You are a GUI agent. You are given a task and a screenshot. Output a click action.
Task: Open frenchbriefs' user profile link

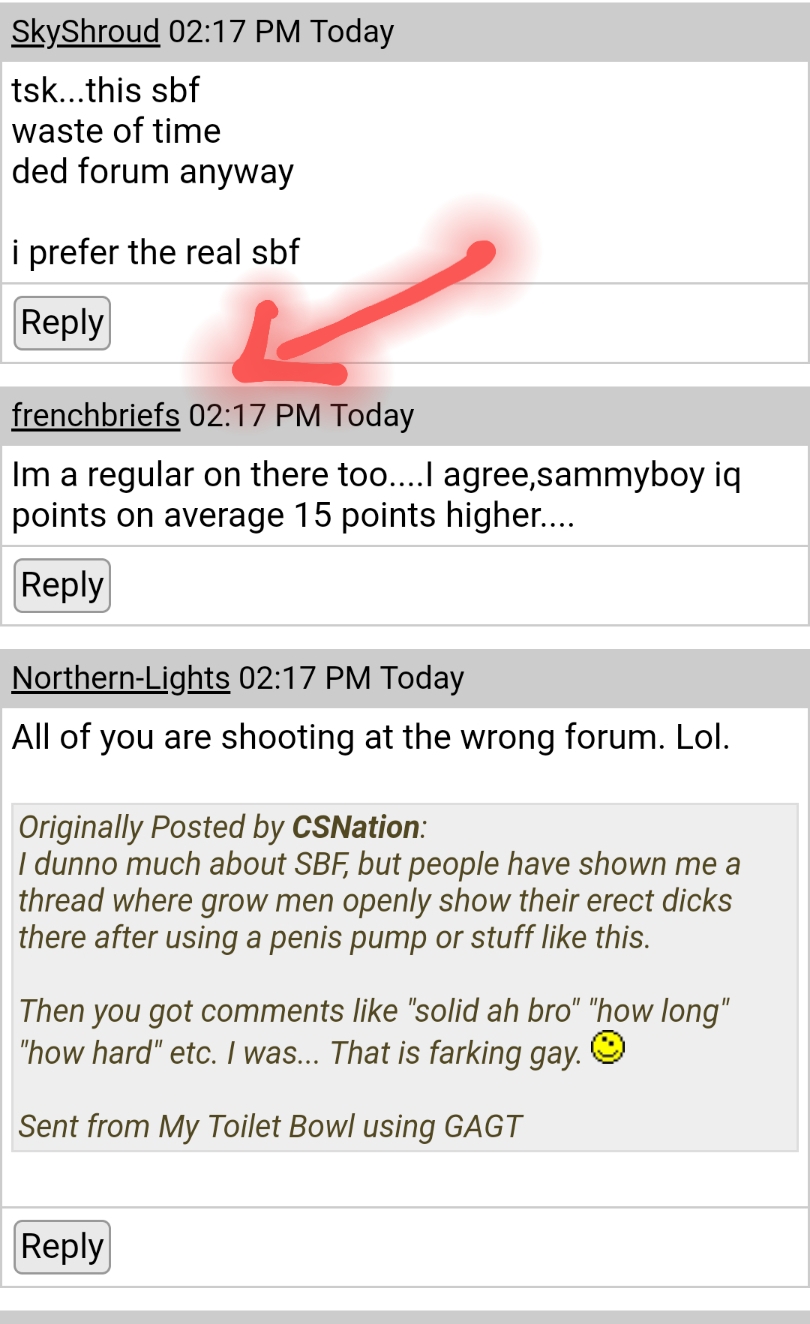(95, 415)
